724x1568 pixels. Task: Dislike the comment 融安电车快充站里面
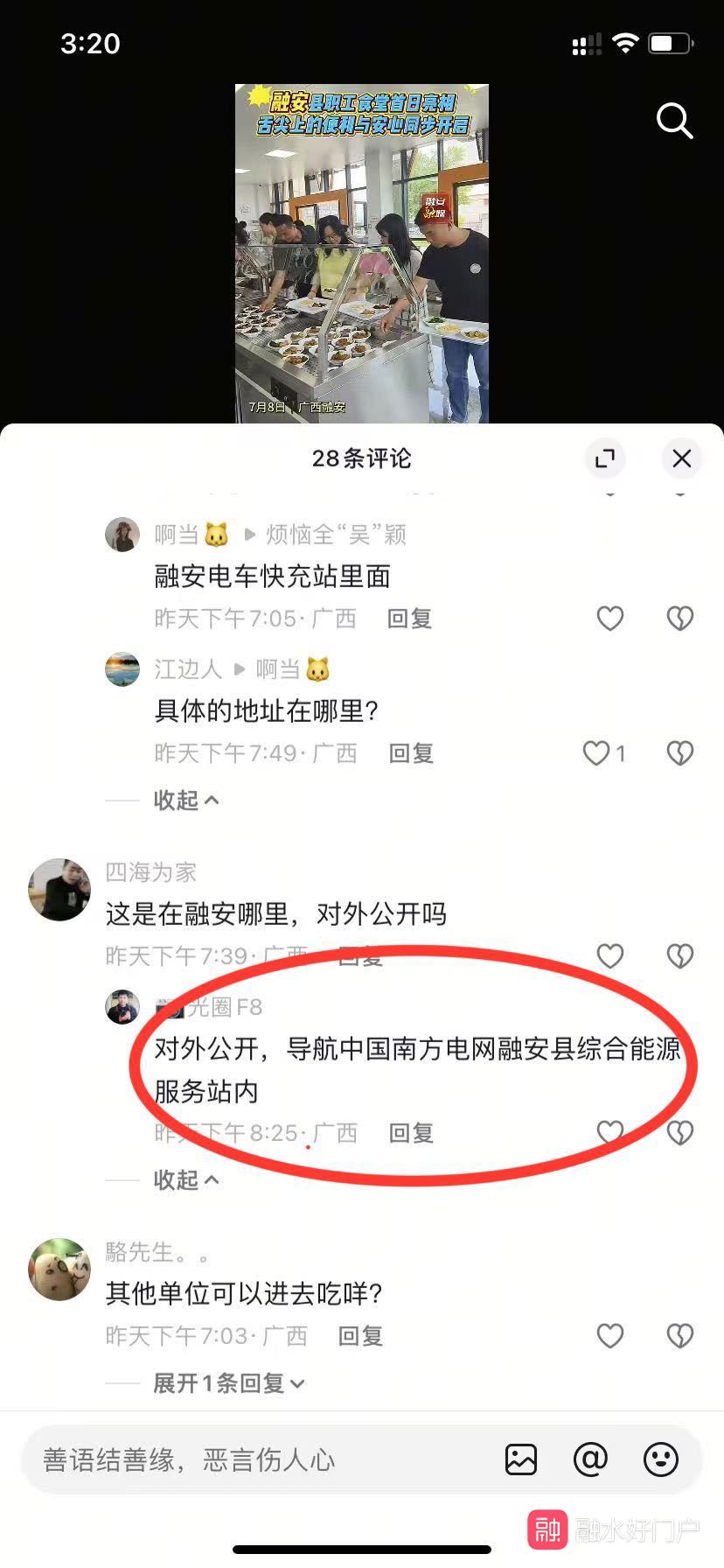pyautogui.click(x=679, y=619)
